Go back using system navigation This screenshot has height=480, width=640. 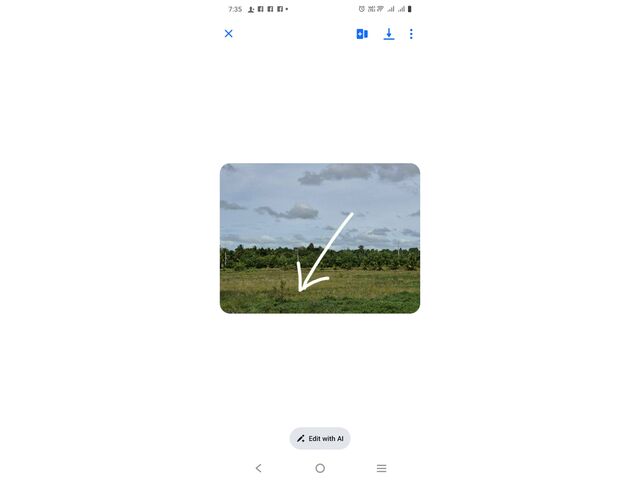(x=259, y=468)
